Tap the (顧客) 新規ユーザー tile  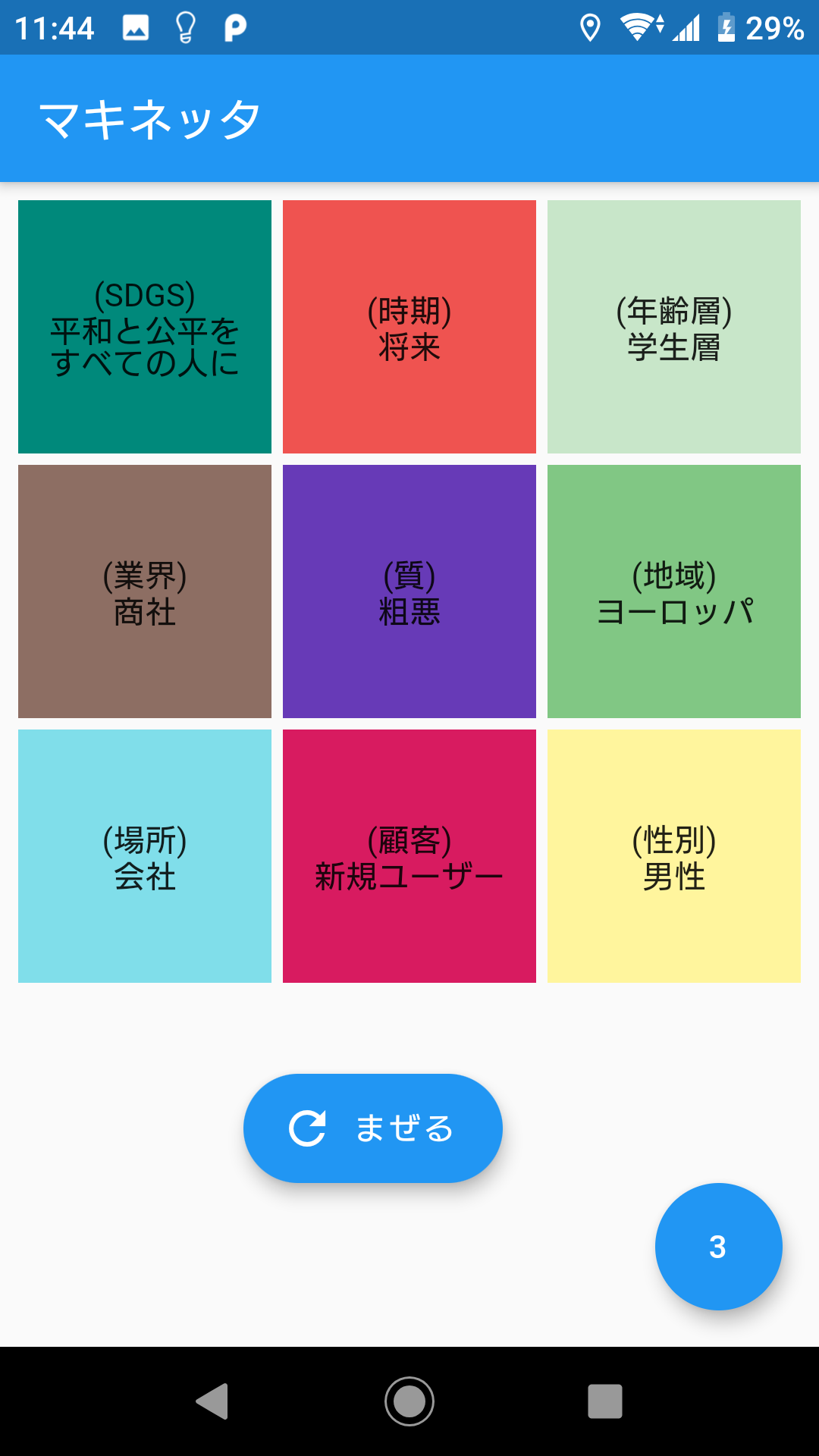click(x=409, y=856)
